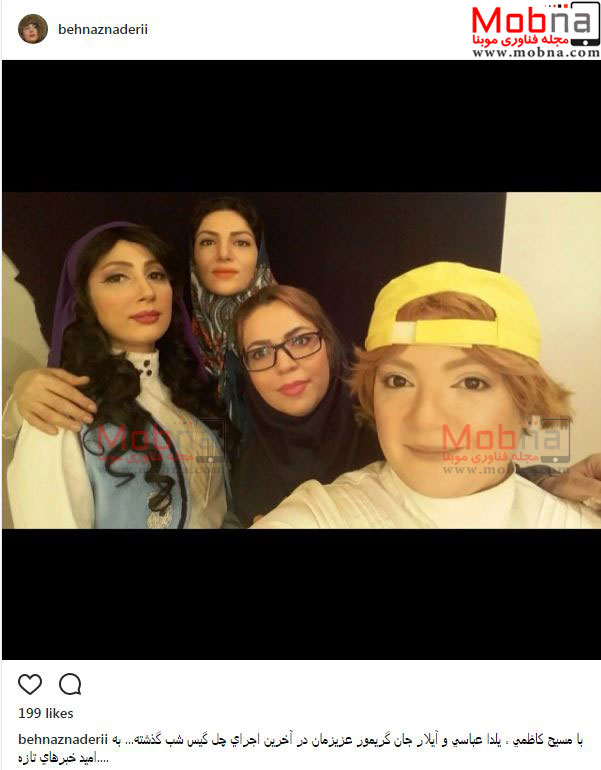
Task: Open behnaznaderii profile from header username
Action: (102, 29)
